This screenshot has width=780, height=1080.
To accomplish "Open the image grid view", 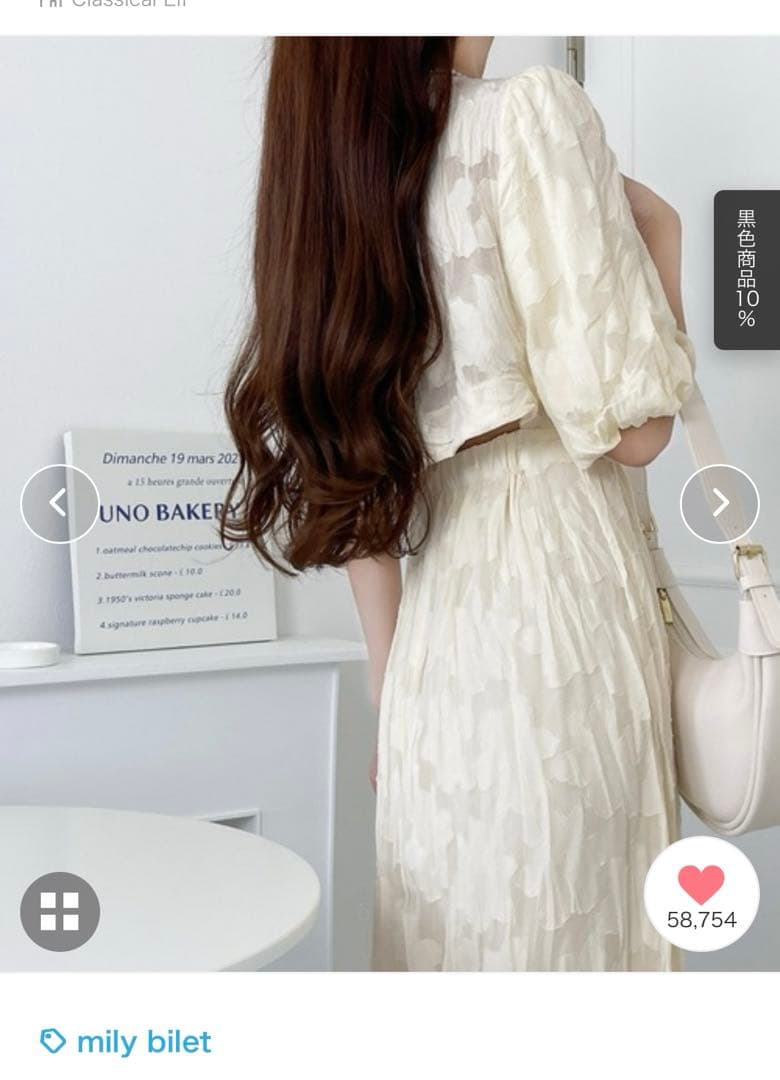I will pos(60,911).
